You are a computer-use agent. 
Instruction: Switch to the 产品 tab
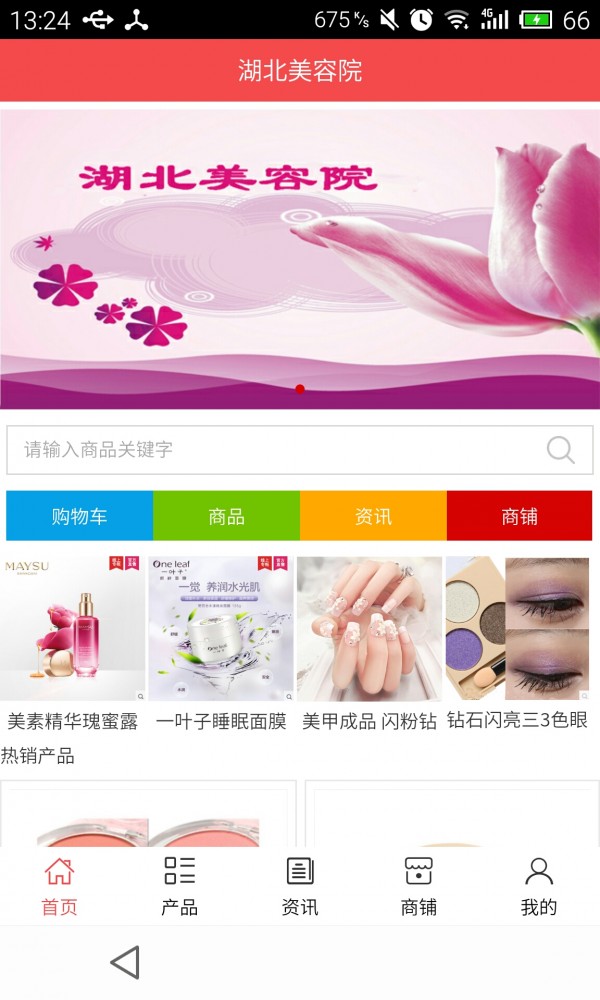[x=179, y=886]
